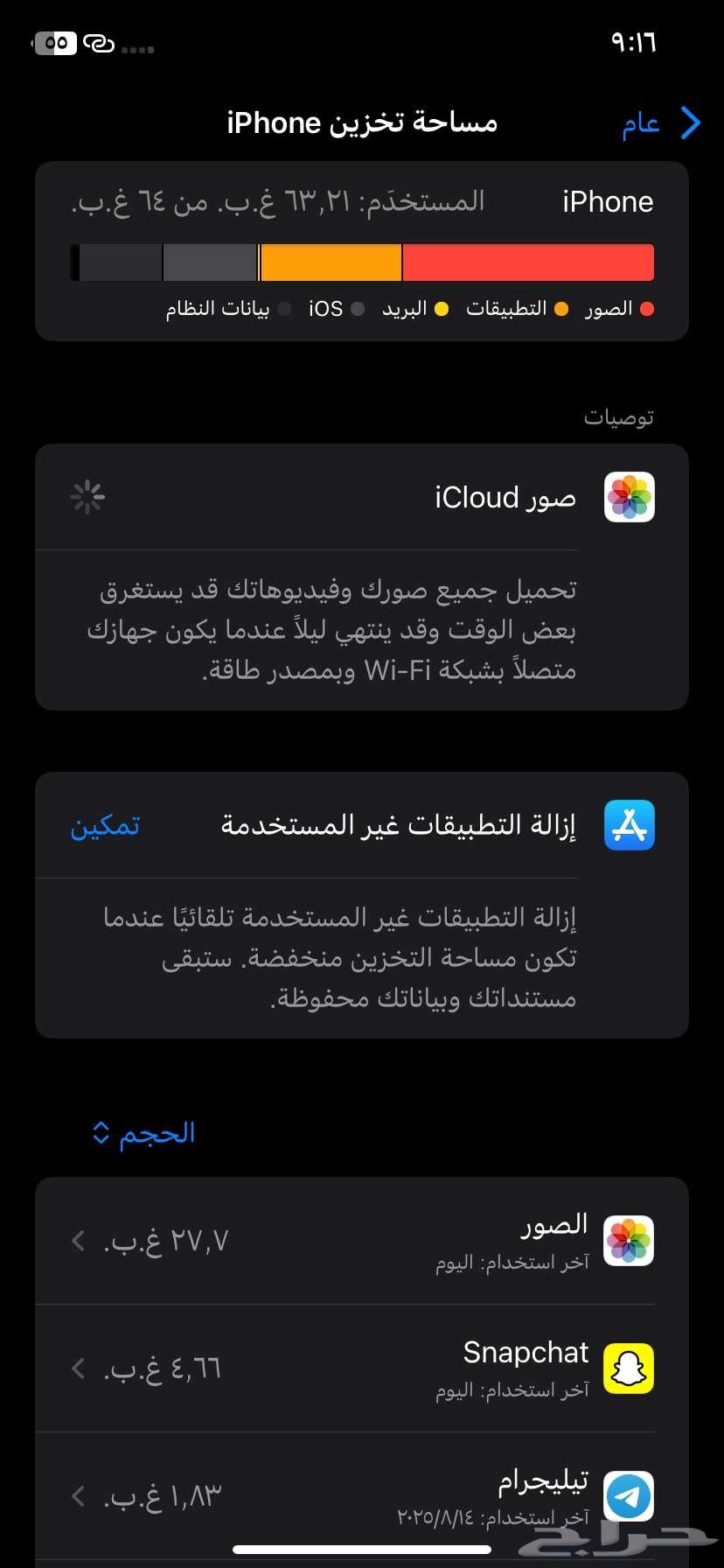
Task: Tap the مساحة تخزين iPhone title
Action: (x=362, y=122)
